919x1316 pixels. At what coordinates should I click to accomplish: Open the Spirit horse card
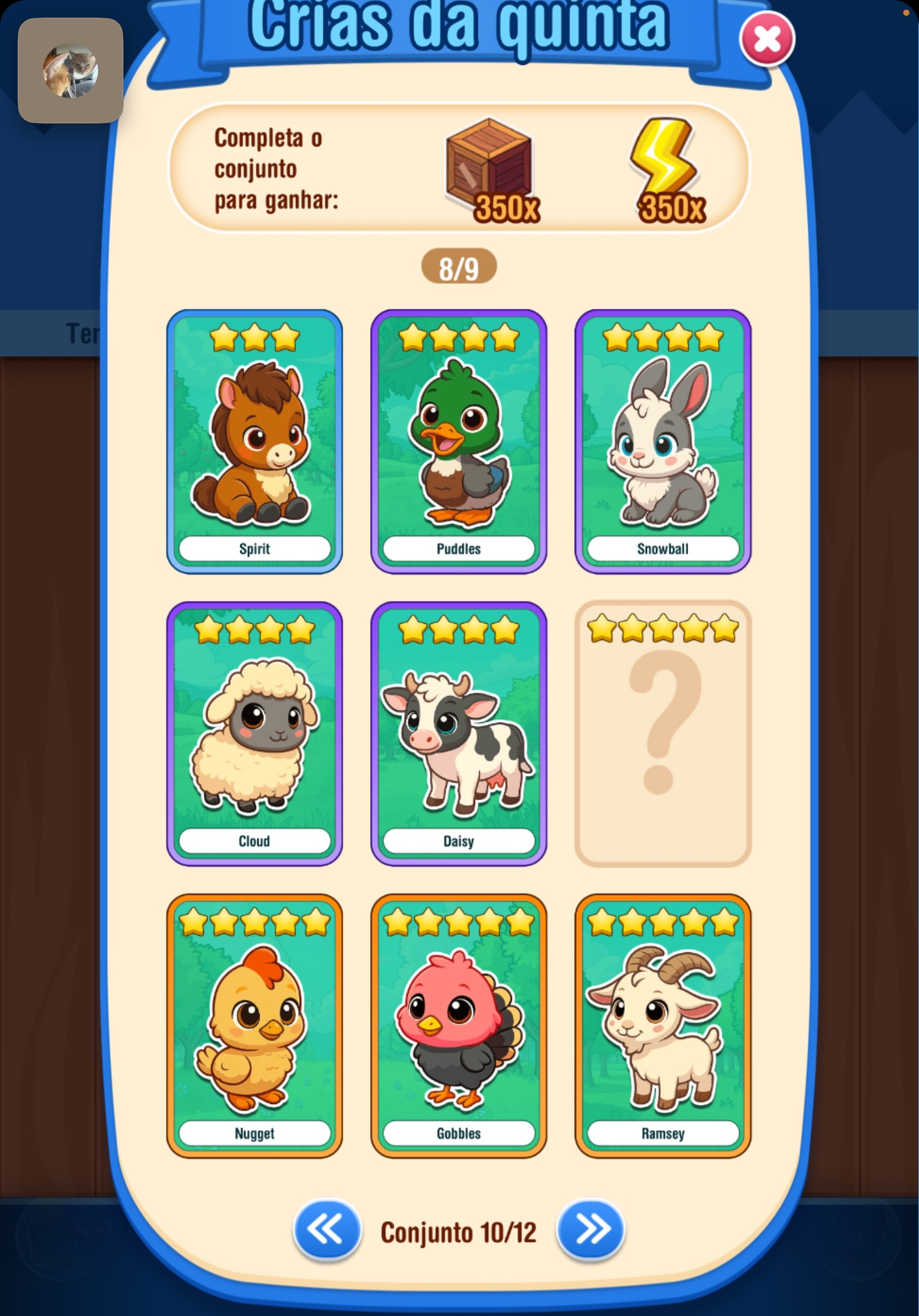pos(255,441)
